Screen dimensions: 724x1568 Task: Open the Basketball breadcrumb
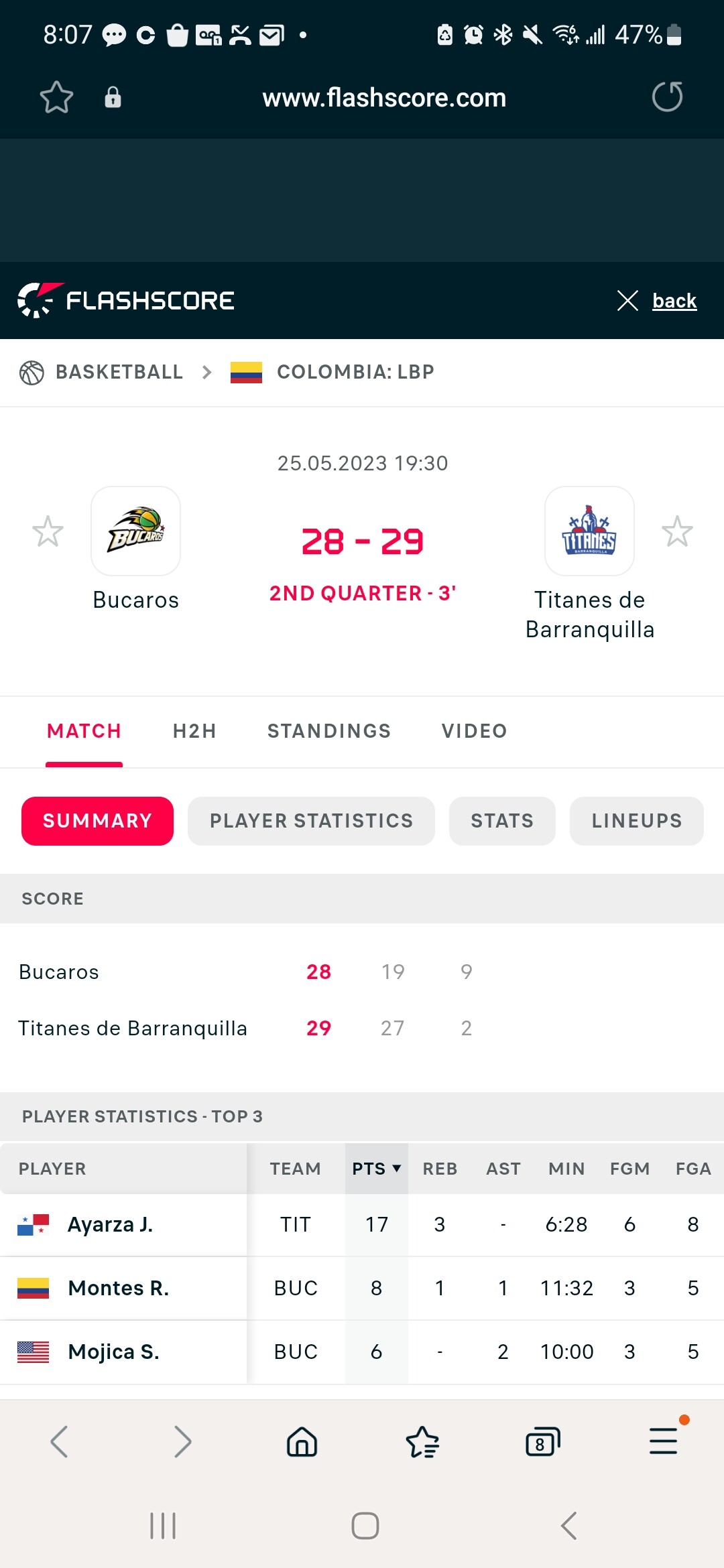(119, 372)
